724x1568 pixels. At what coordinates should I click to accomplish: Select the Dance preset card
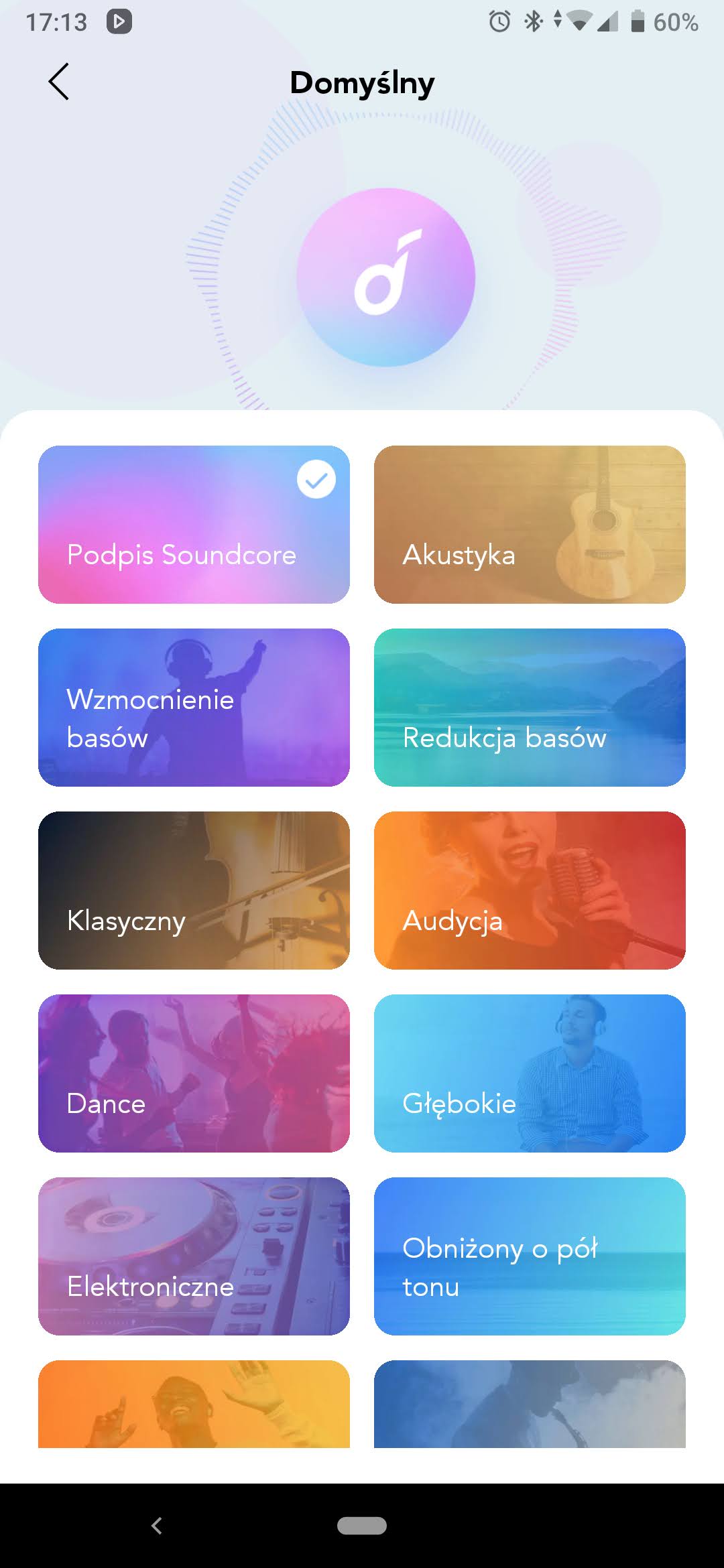pos(194,1073)
